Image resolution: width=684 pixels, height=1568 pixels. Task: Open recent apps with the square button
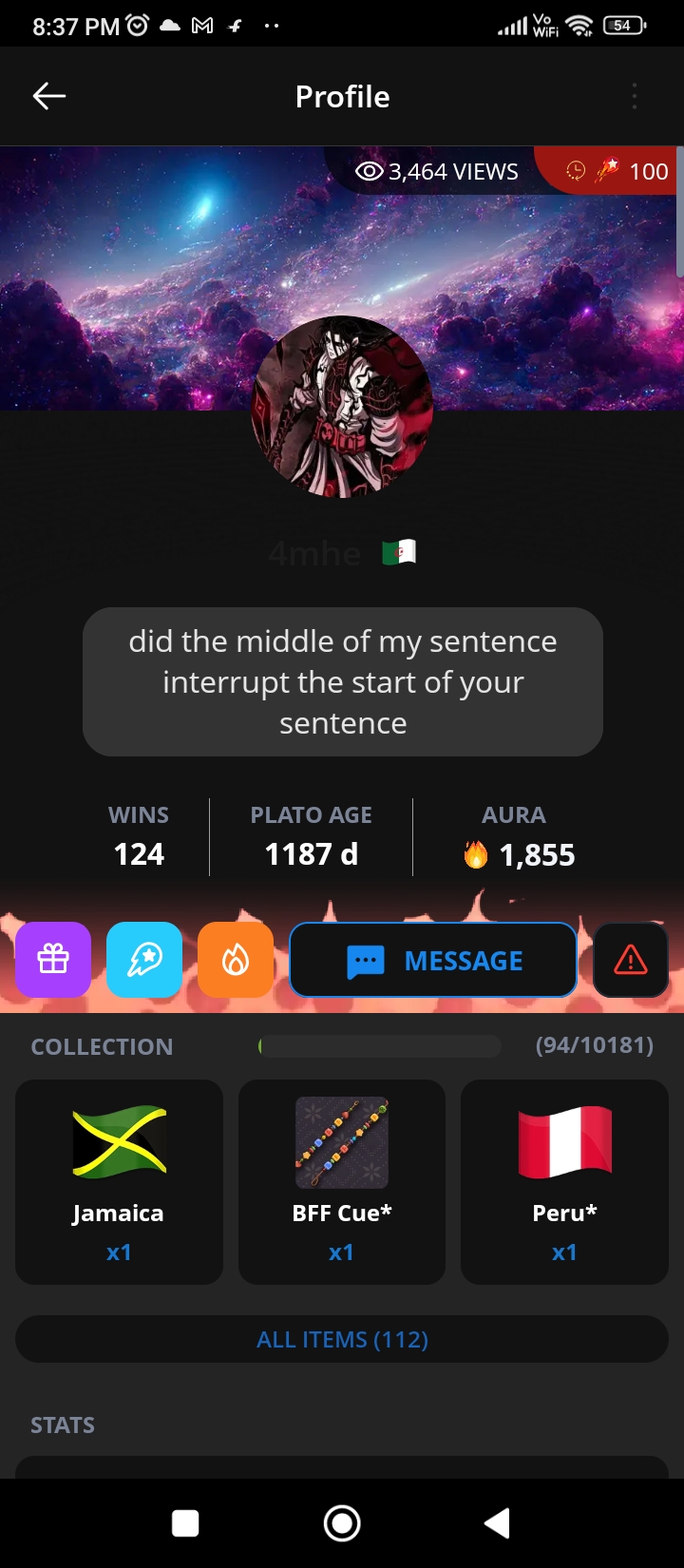(185, 1523)
